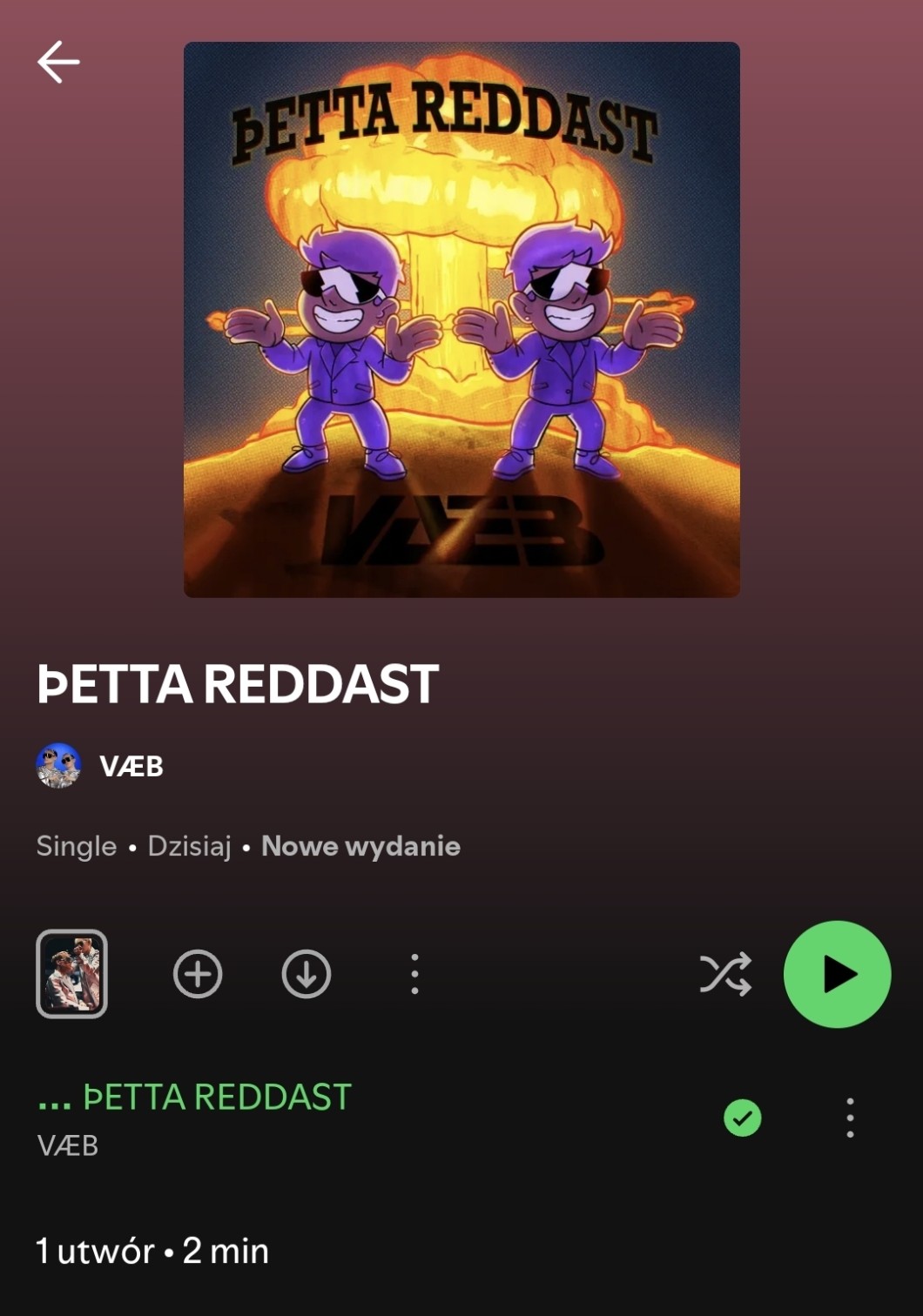View the ÞETTA REDDAST cover art
Viewport: 923px width, 1316px height.
coord(461,319)
